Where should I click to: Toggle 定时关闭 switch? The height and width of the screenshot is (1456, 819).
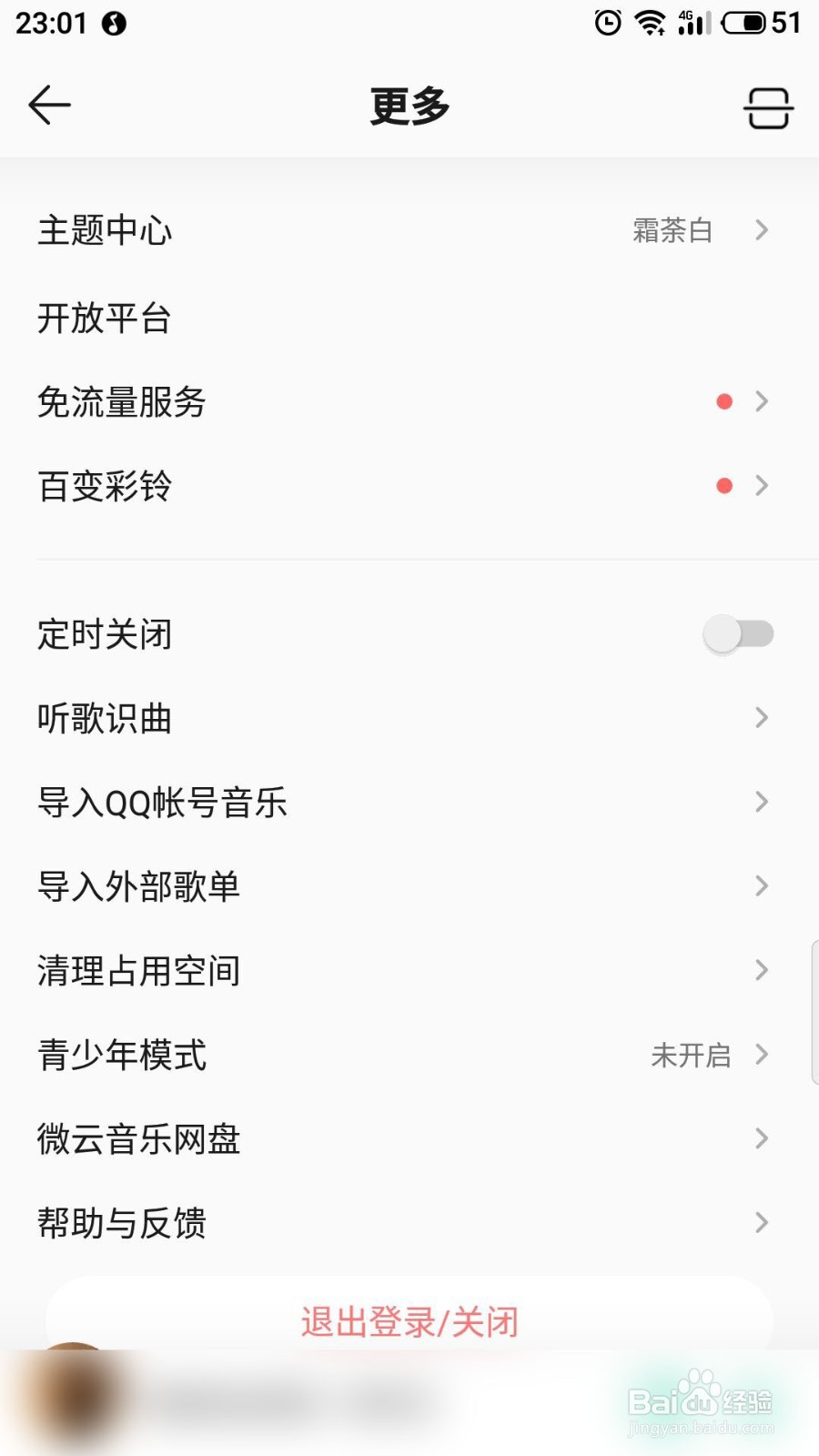pos(738,633)
